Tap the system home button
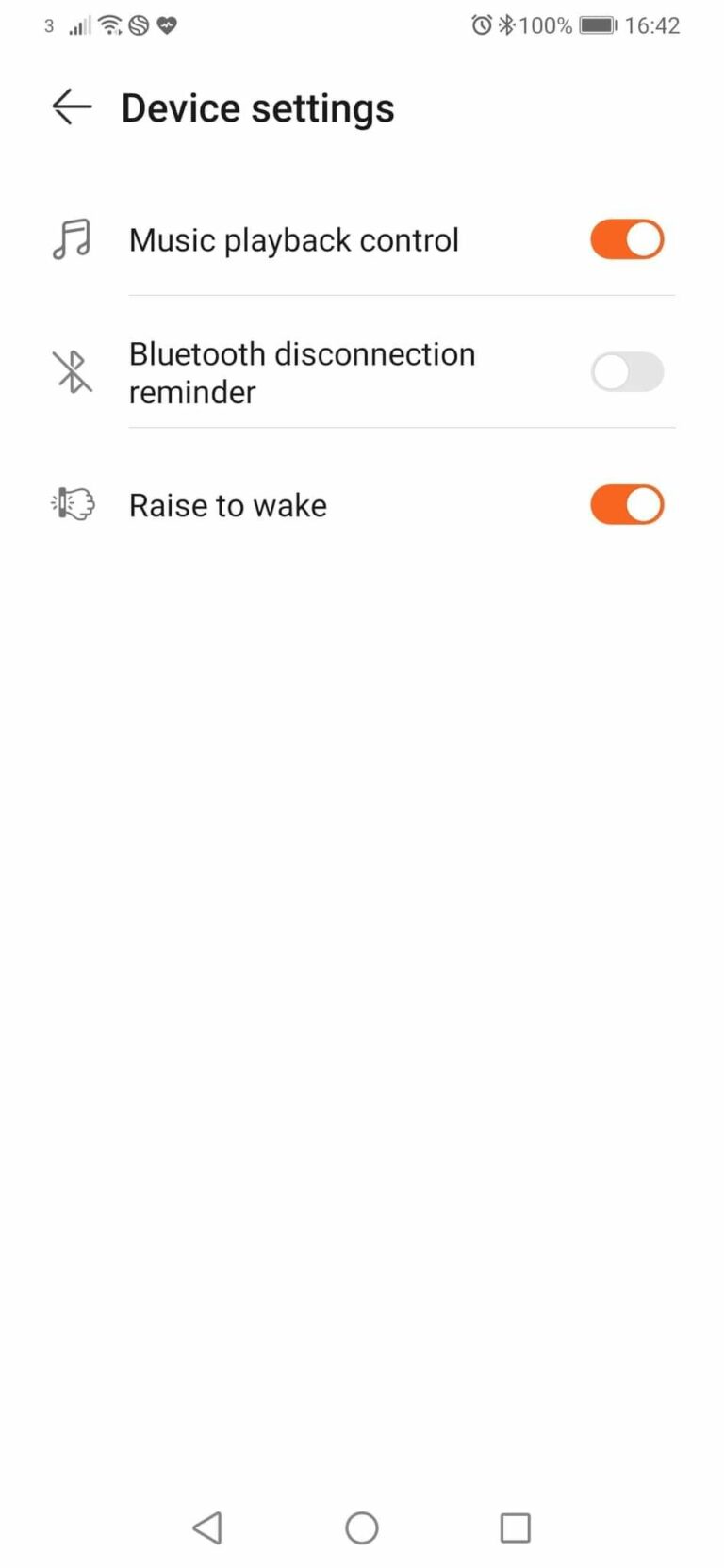 pyautogui.click(x=362, y=1527)
